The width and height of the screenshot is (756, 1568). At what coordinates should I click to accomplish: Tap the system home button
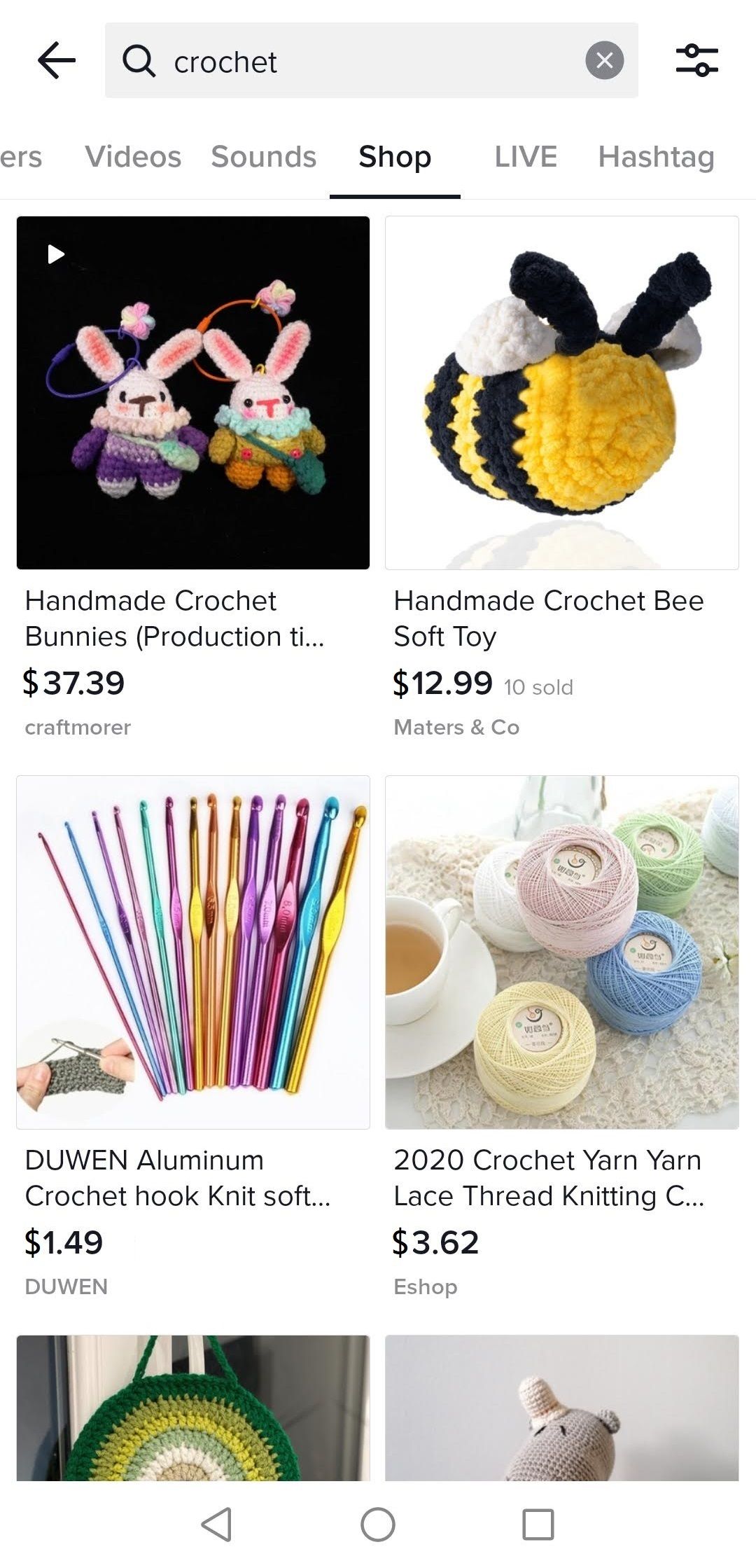point(378,1525)
